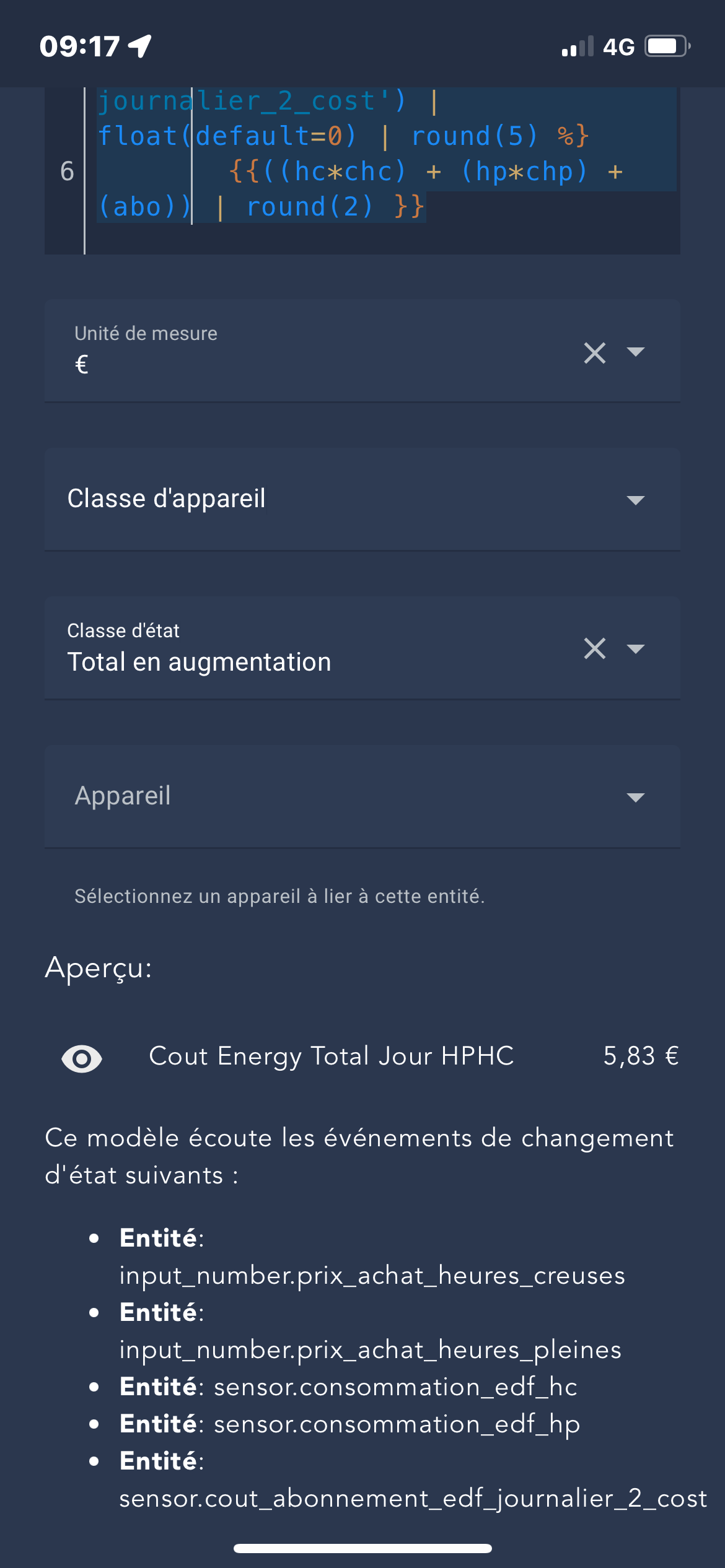Tap inside the template code editor

point(362,170)
